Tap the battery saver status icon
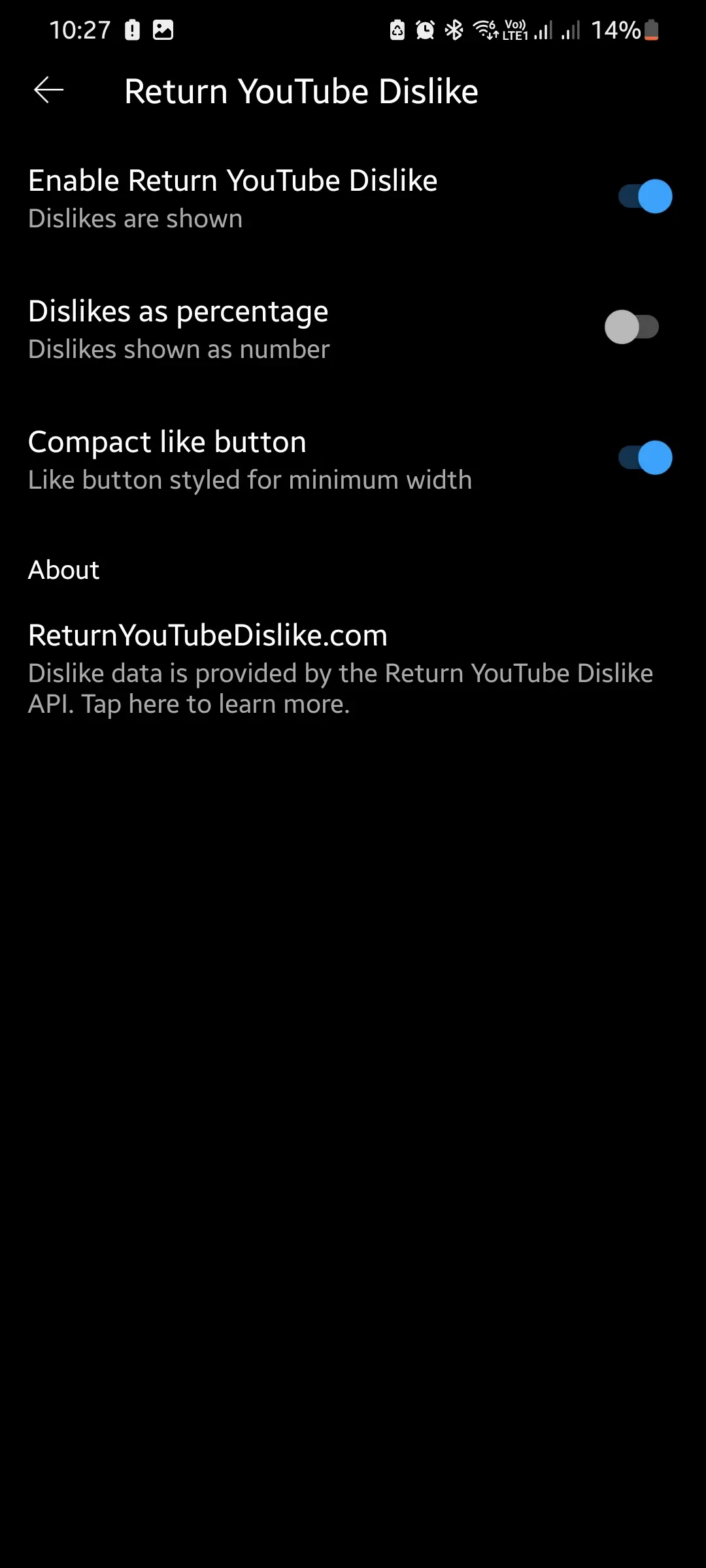Image resolution: width=706 pixels, height=1568 pixels. tap(397, 29)
